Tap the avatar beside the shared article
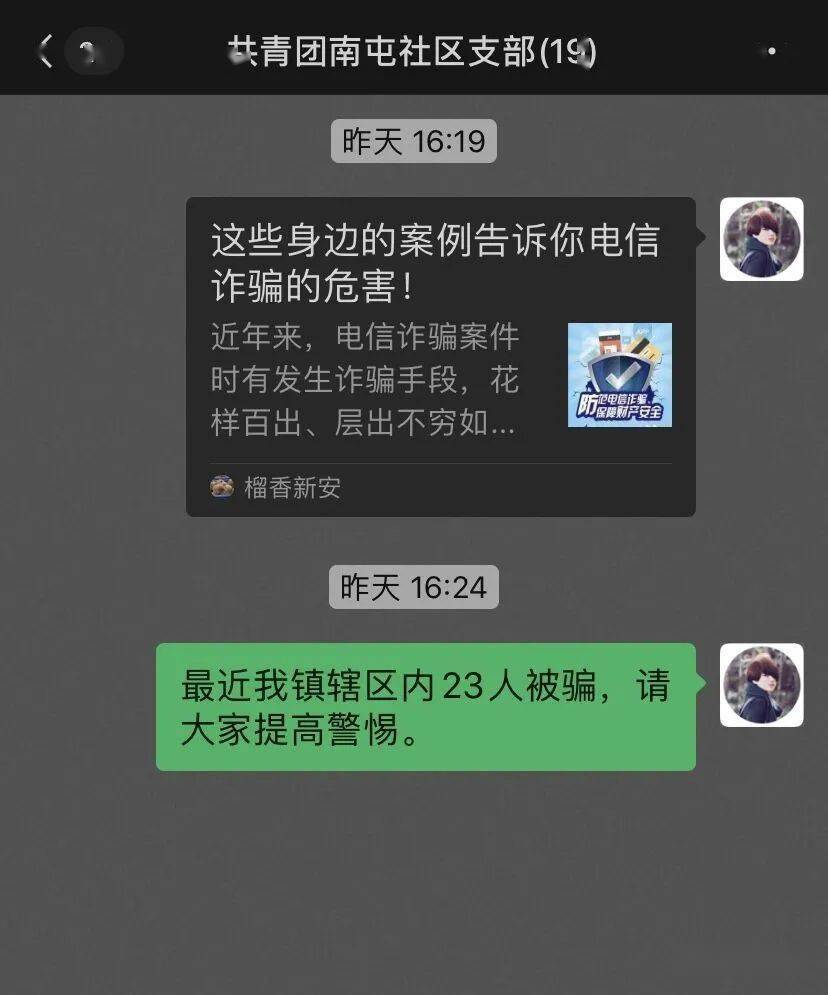828x995 pixels. click(761, 239)
